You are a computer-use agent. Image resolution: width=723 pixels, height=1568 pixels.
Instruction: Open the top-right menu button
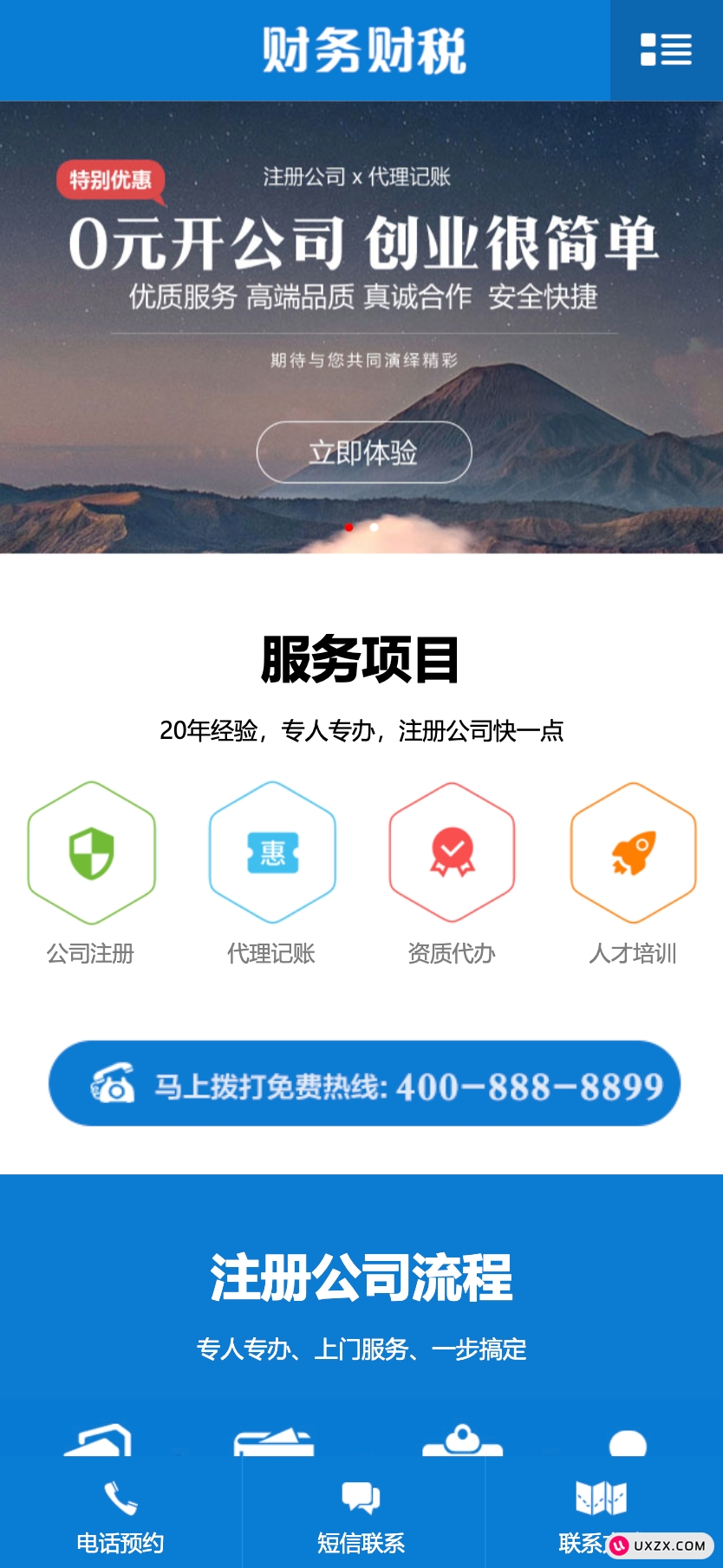(666, 50)
